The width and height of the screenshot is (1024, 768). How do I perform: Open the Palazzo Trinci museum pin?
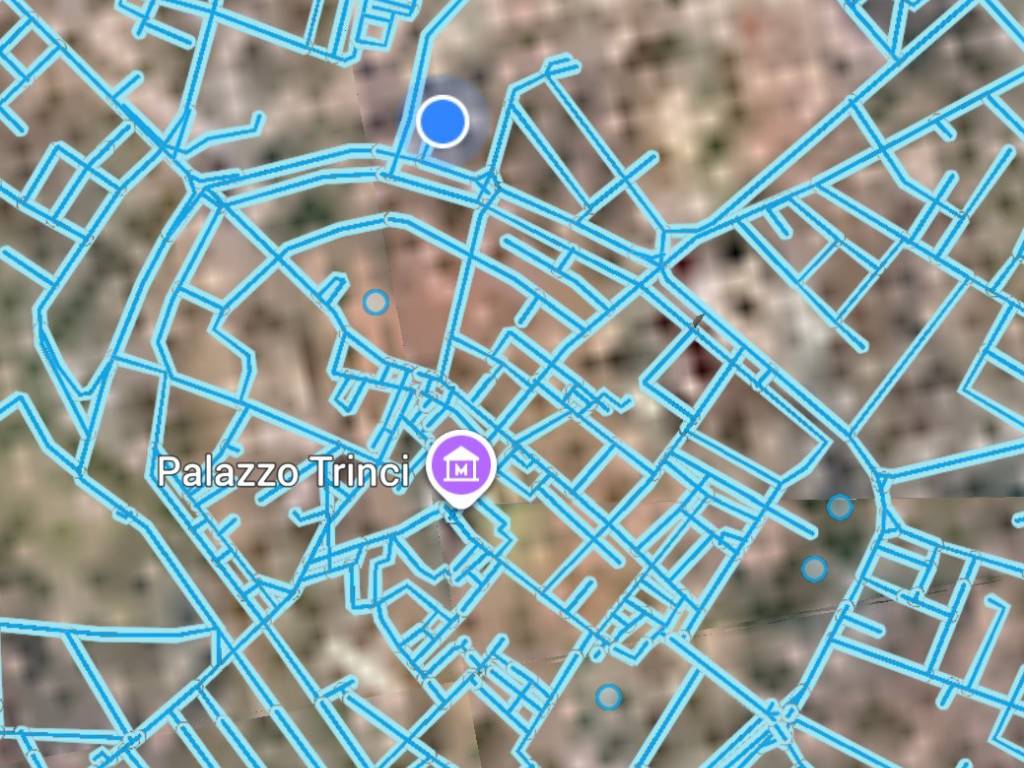coord(461,466)
